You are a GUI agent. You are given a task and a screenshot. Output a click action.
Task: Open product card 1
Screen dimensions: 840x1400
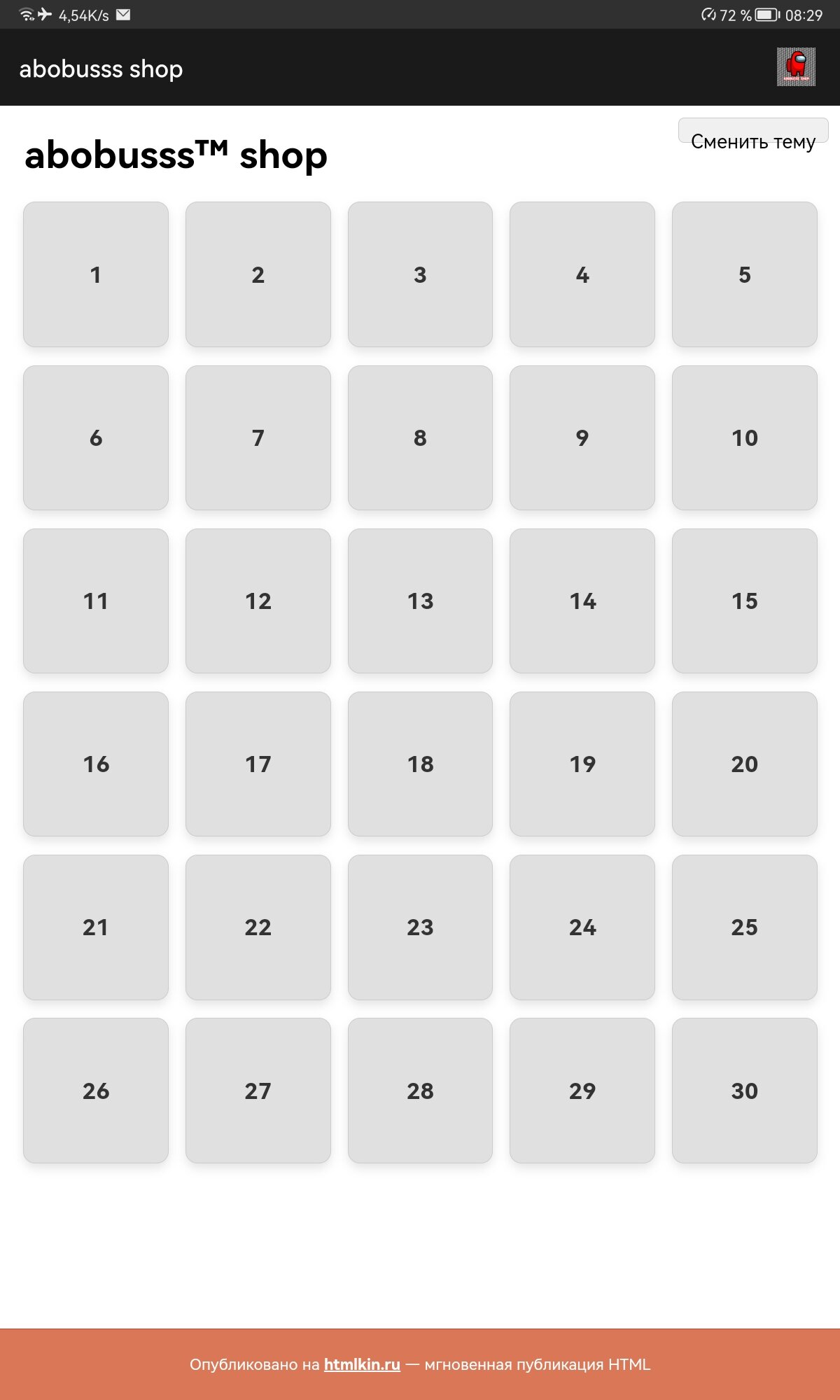[96, 274]
